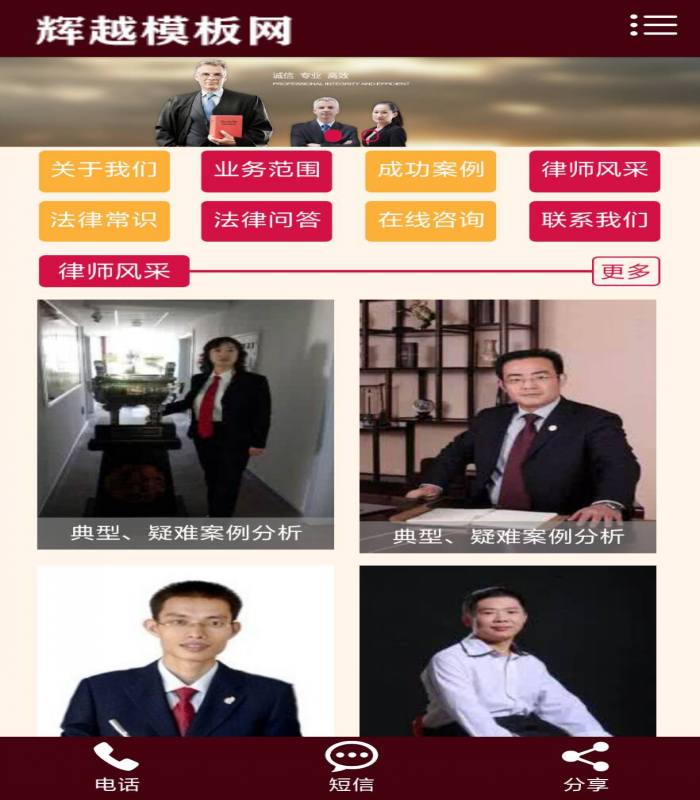Open the top-right hamburger menu
Image resolution: width=700 pixels, height=800 pixels.
click(654, 26)
